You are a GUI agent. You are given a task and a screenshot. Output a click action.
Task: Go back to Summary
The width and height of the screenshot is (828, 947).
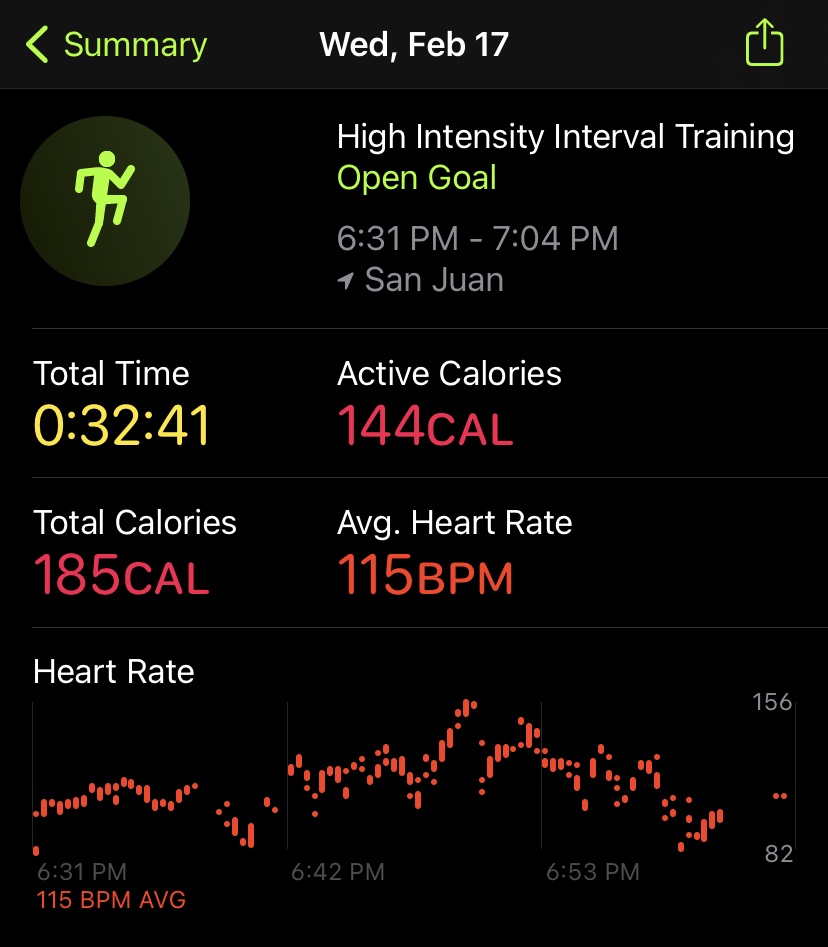tap(116, 45)
